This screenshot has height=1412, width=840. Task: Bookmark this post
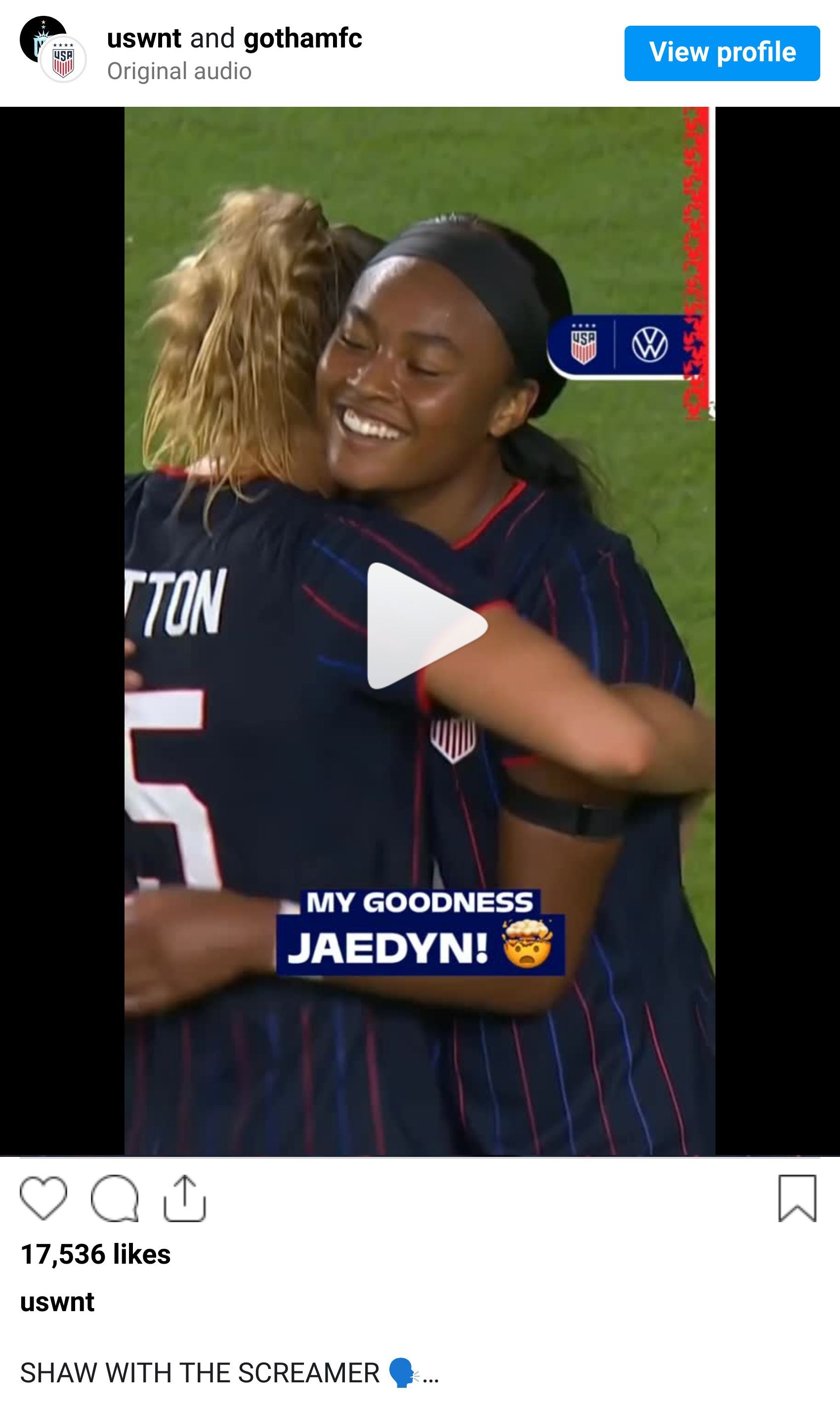[x=797, y=1197]
